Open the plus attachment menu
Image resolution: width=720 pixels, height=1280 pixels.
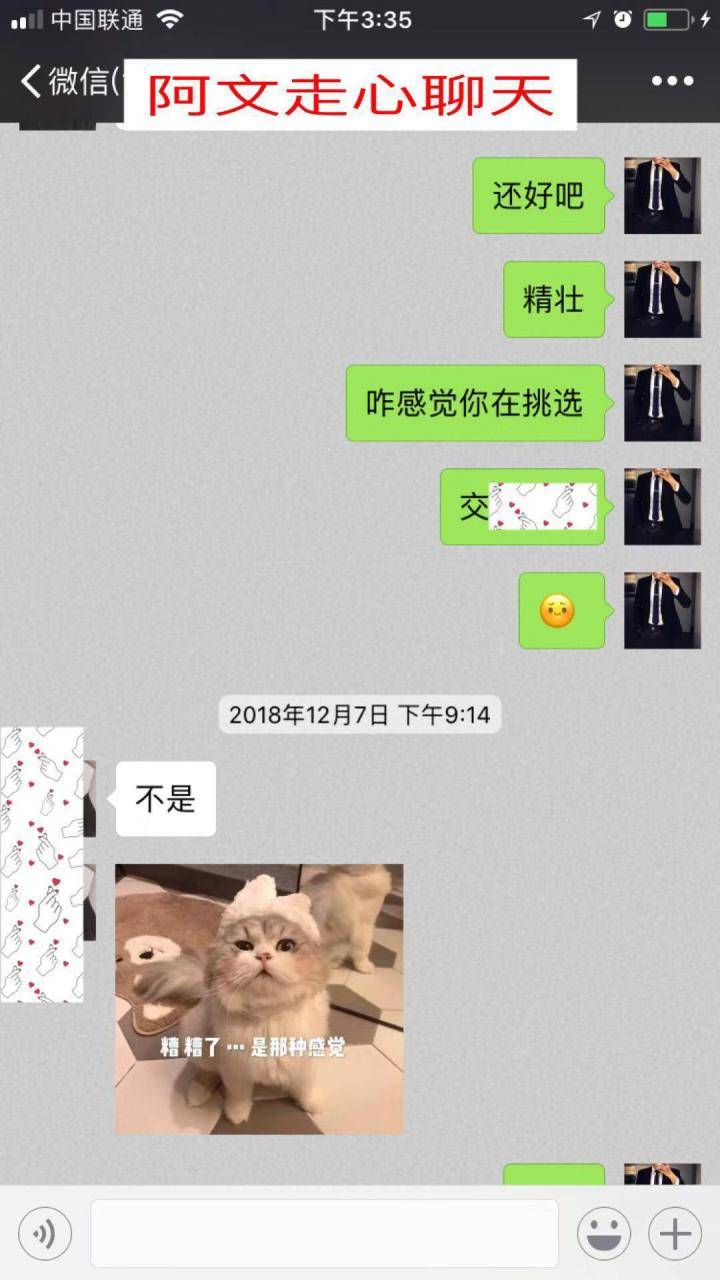point(675,1234)
